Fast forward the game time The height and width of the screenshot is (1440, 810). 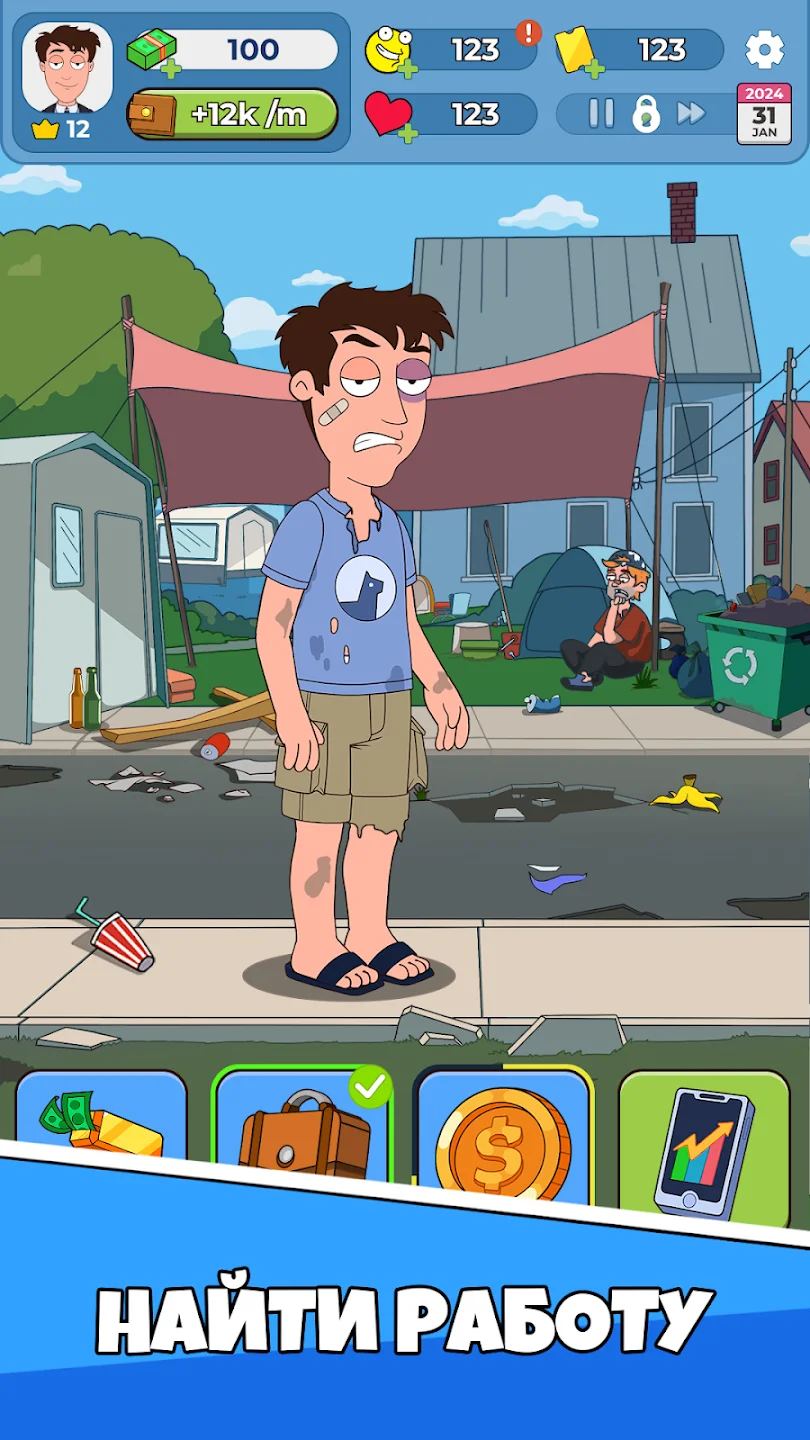click(691, 114)
